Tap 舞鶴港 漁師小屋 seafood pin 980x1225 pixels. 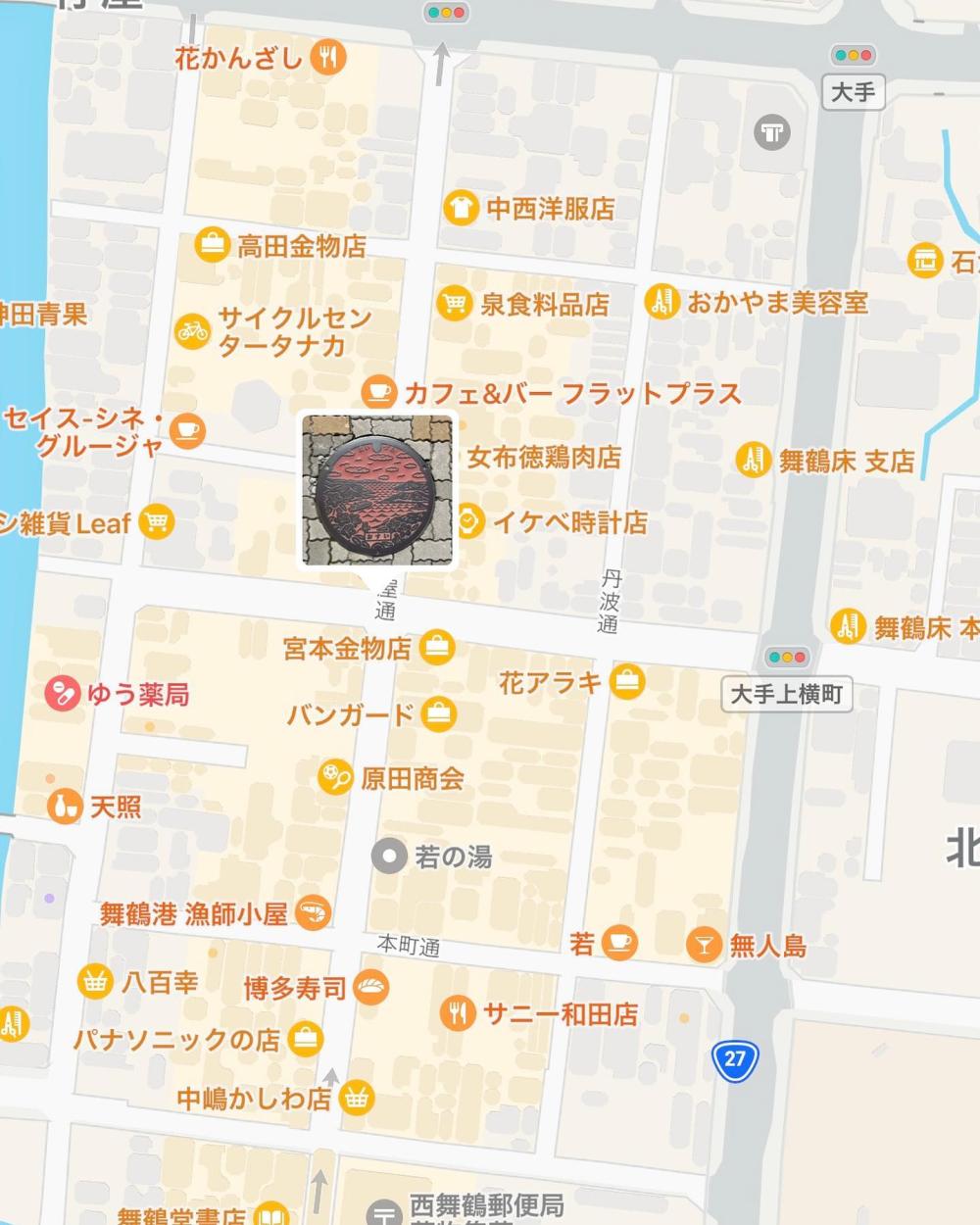coord(314,913)
